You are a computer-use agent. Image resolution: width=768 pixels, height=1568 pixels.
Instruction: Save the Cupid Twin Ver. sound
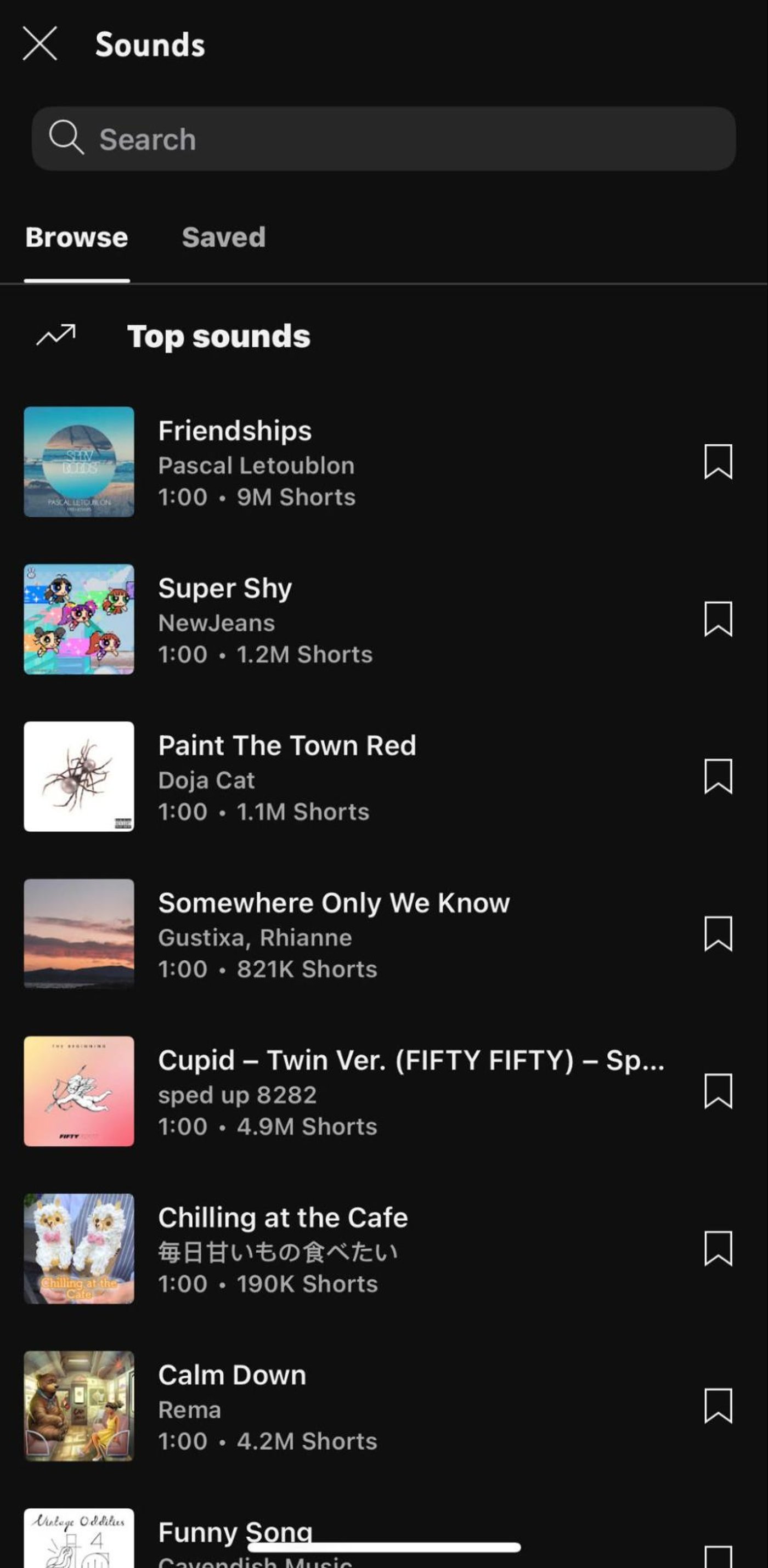coord(718,1091)
